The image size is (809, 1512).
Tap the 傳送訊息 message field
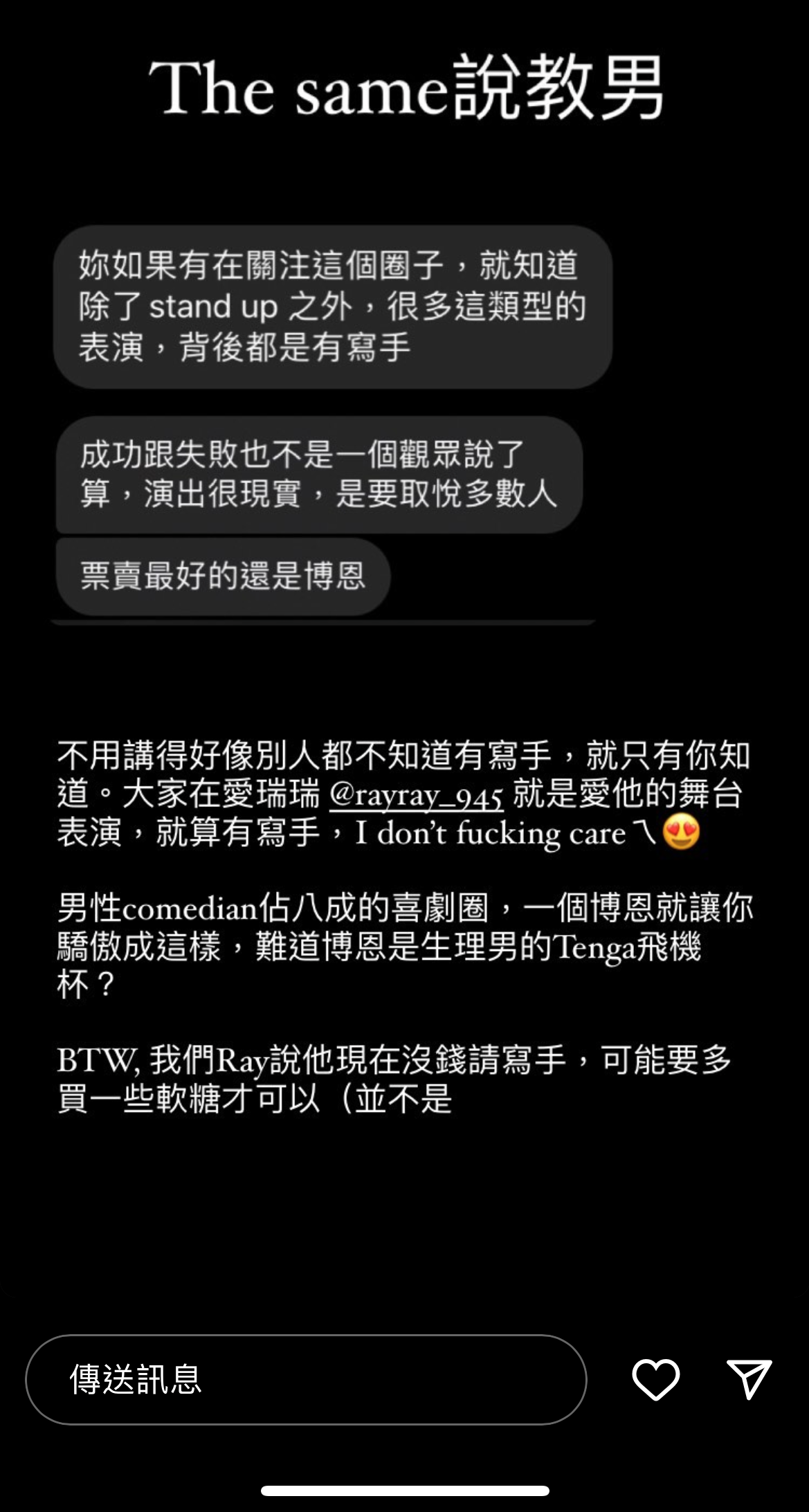point(305,1379)
